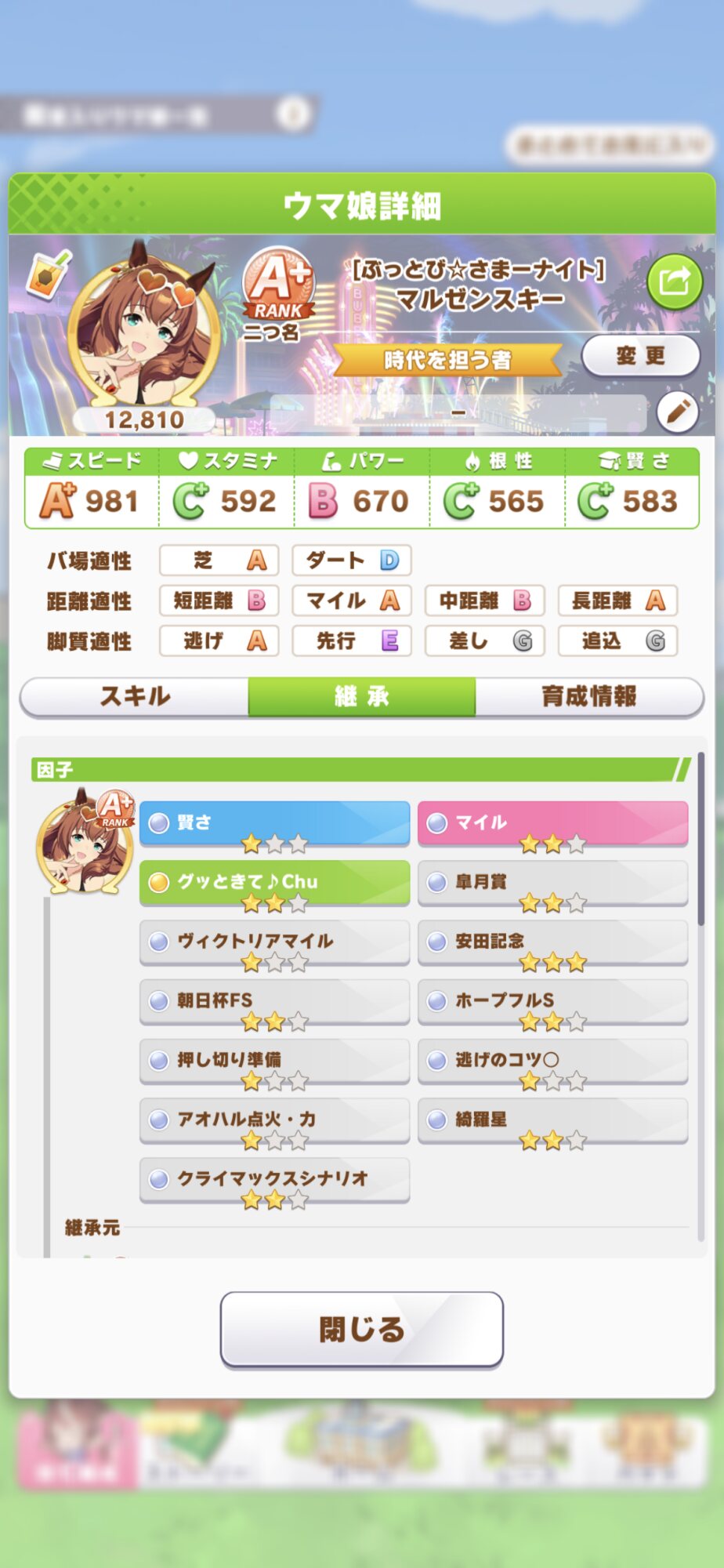Tap the クライマックスシナリオ factor
Screen dimensions: 724x1568
274,1180
